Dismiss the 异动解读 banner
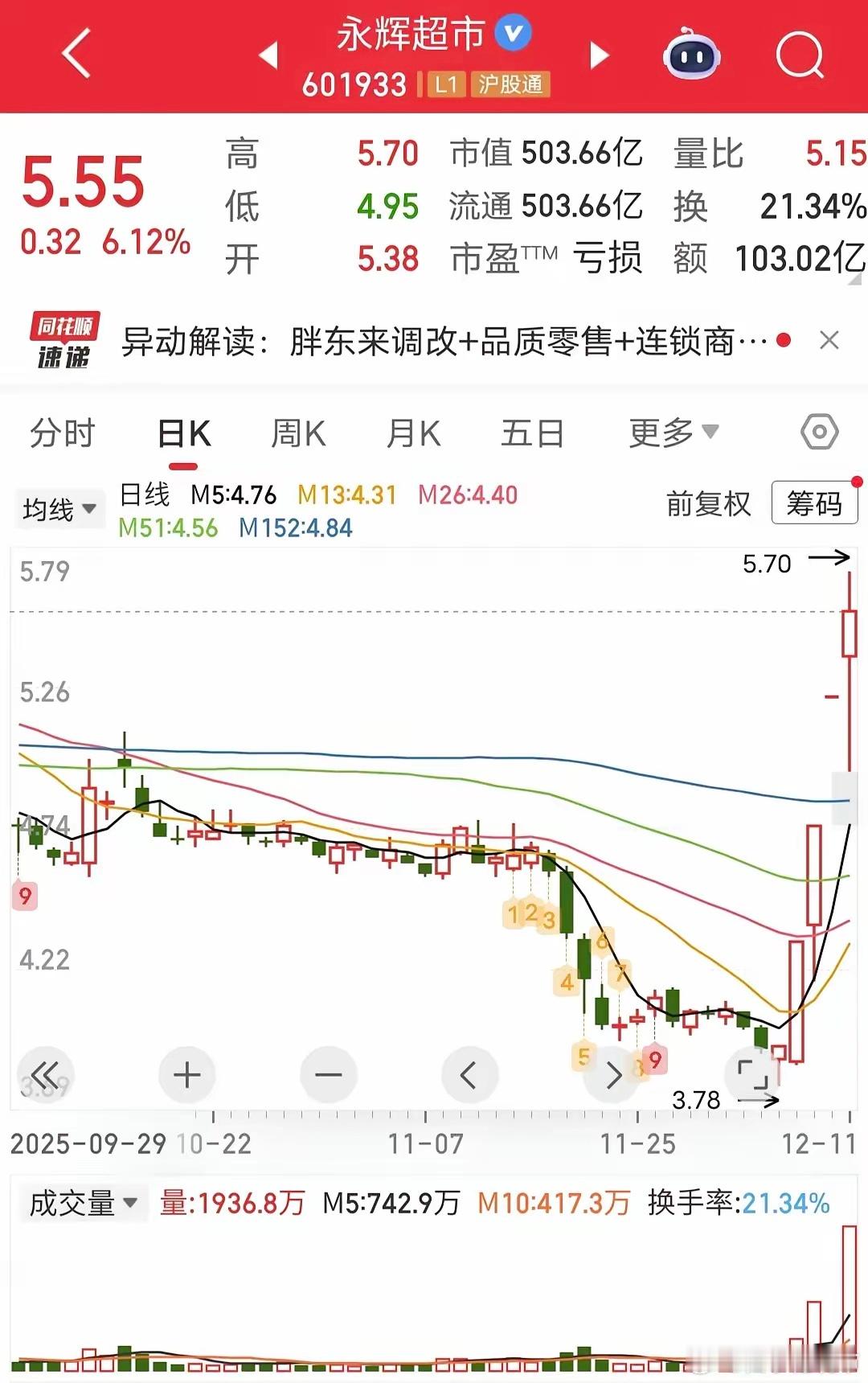This screenshot has height=1383, width=868. tap(829, 341)
